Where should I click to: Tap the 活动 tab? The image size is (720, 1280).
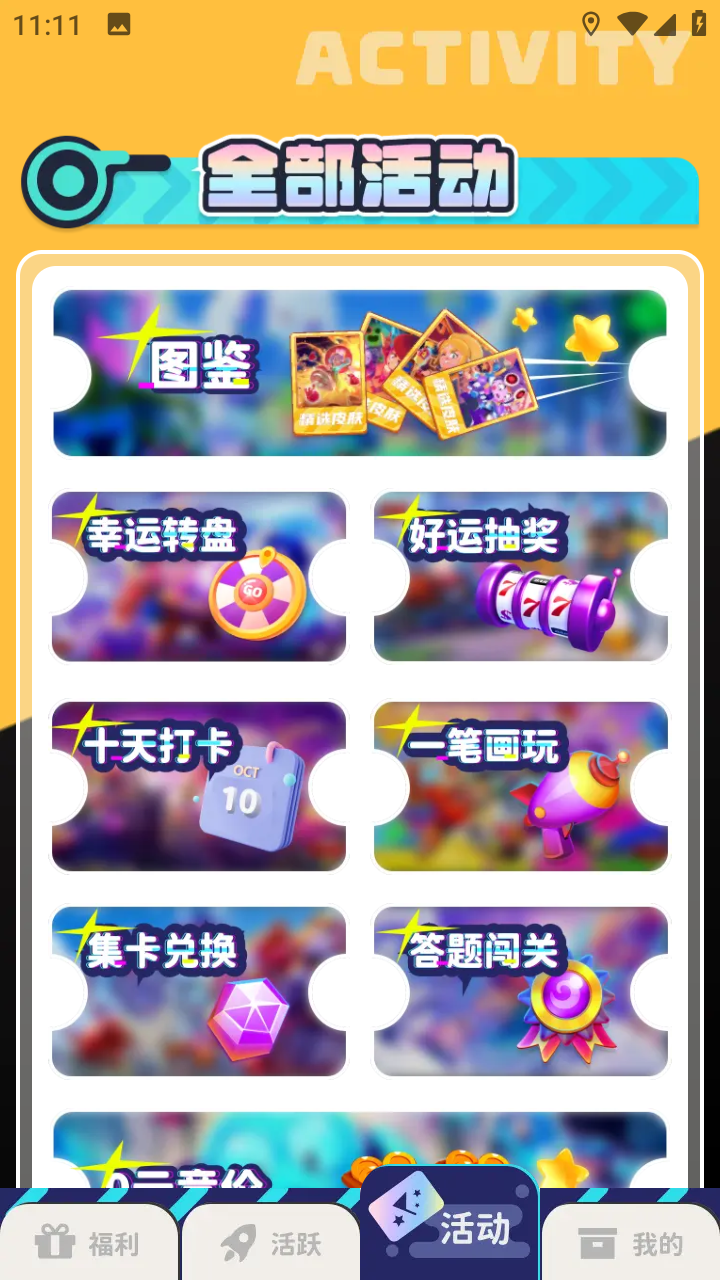point(450,1225)
